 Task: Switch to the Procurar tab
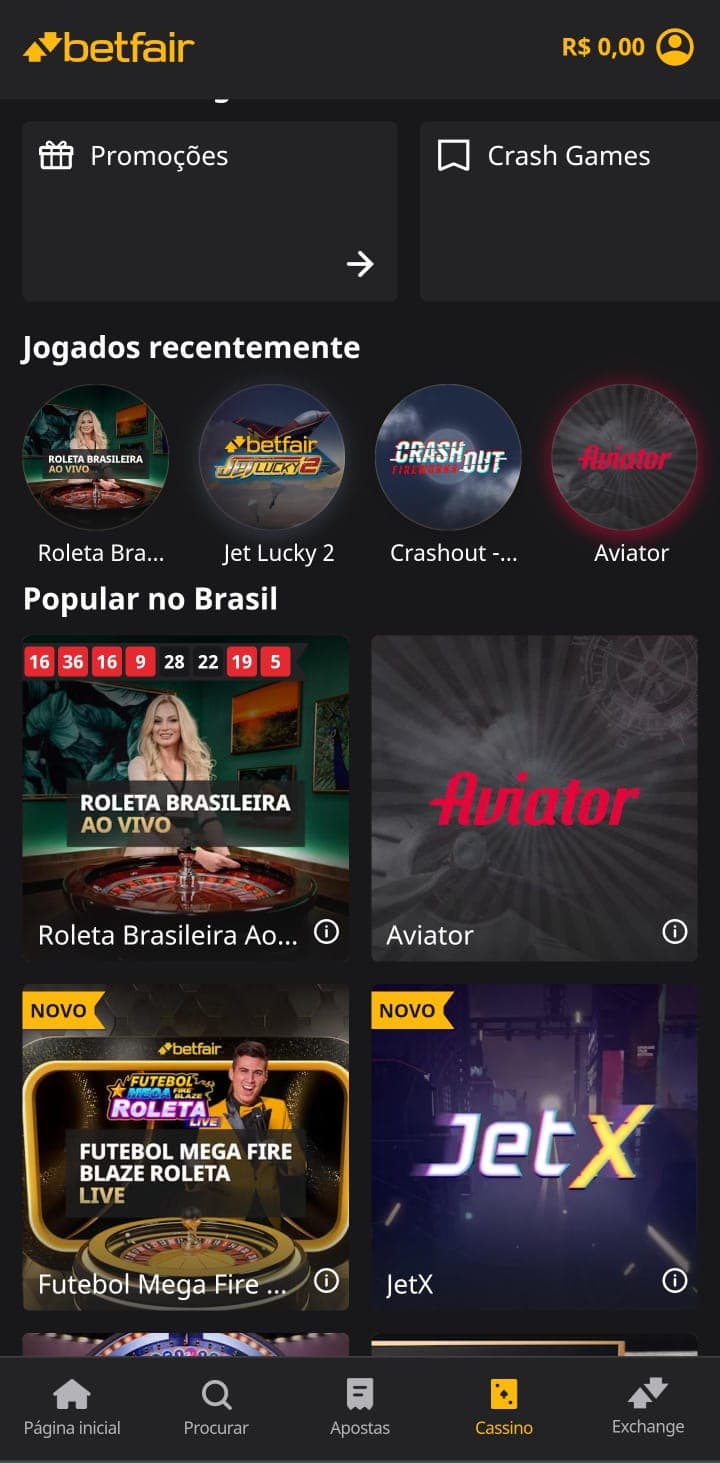[216, 1407]
